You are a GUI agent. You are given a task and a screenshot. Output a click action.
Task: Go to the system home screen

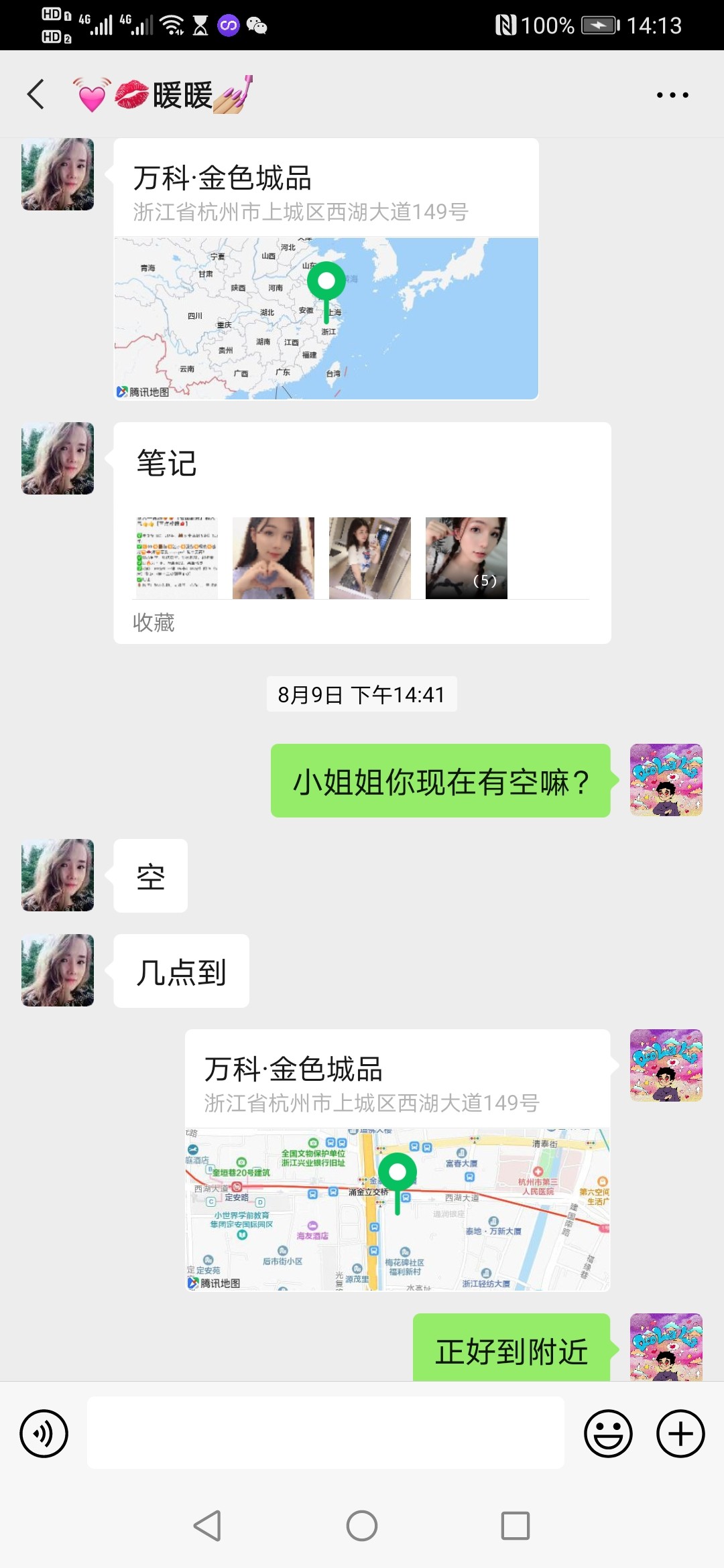point(362,1526)
